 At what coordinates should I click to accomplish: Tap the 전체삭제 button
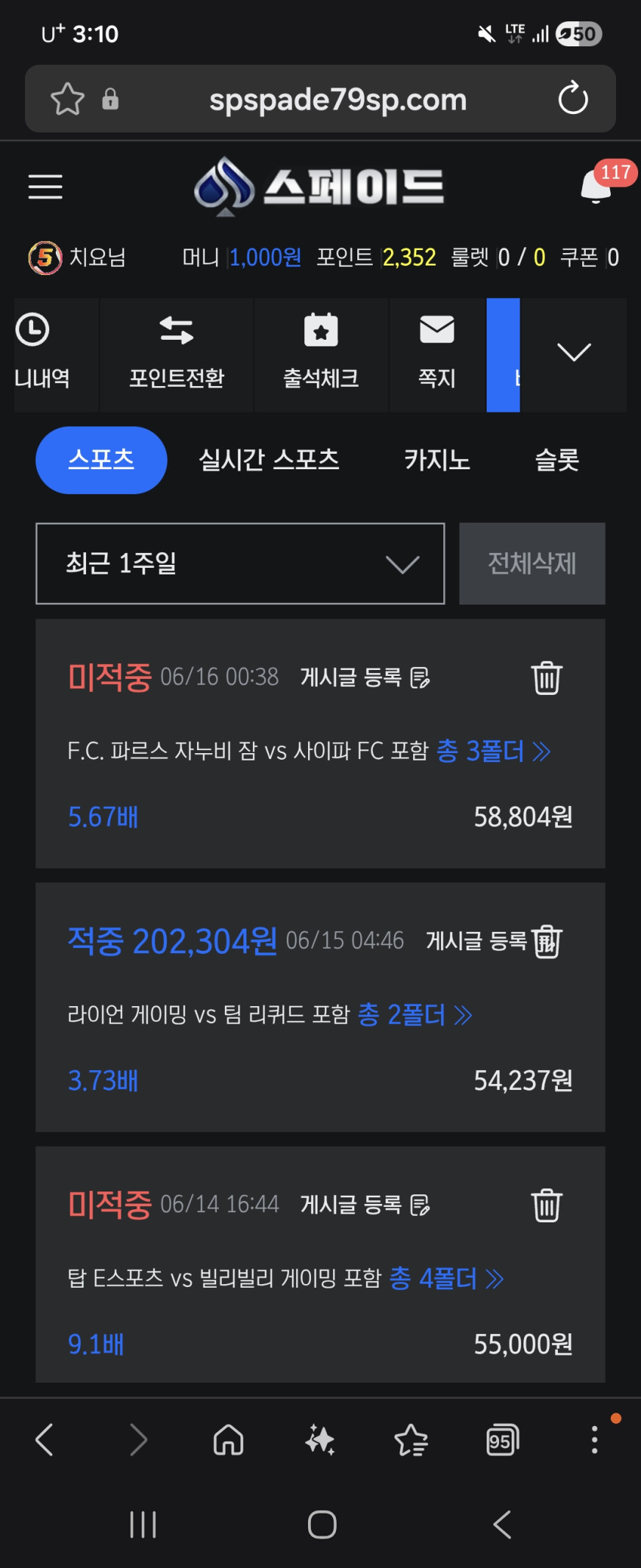[x=532, y=563]
